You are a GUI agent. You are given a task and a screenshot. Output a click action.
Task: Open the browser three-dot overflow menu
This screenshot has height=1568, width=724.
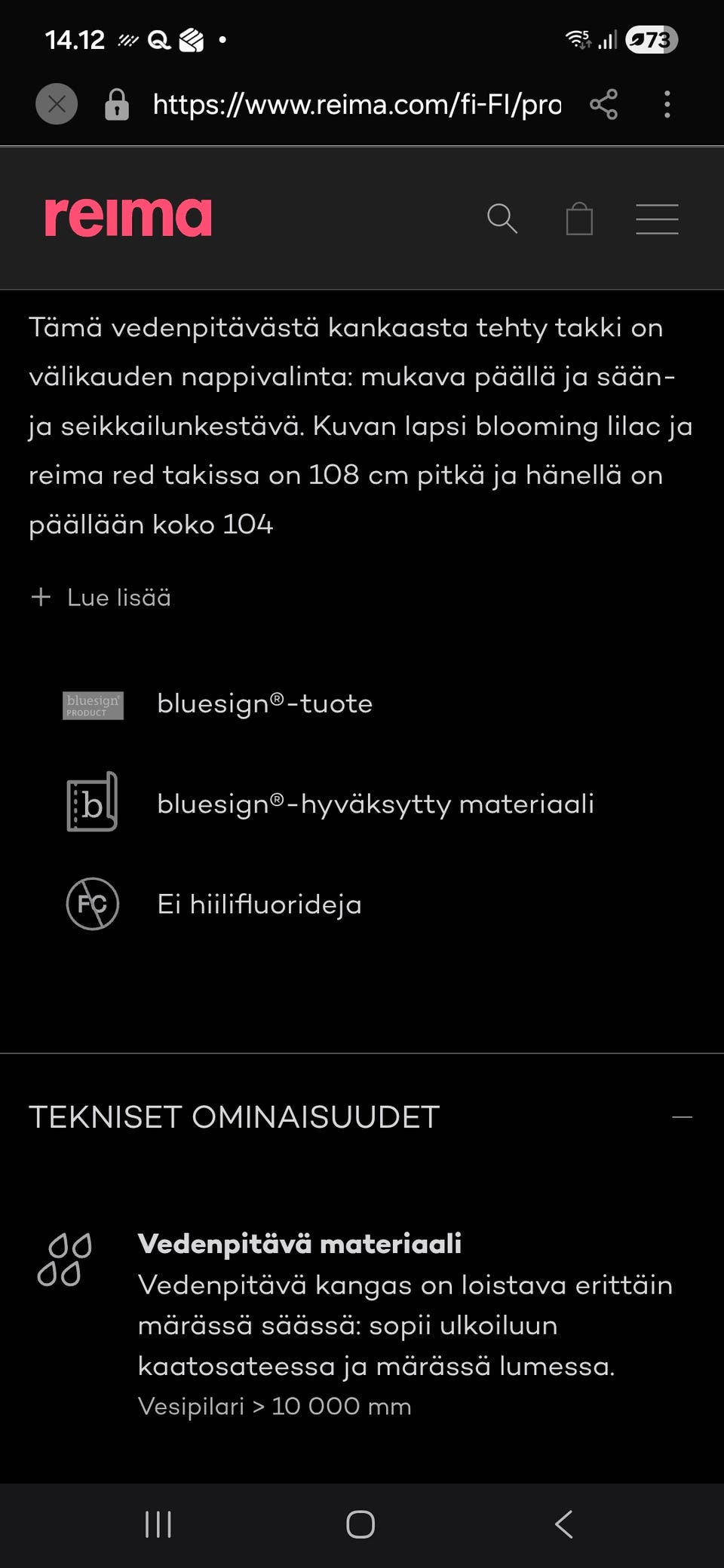click(x=667, y=105)
